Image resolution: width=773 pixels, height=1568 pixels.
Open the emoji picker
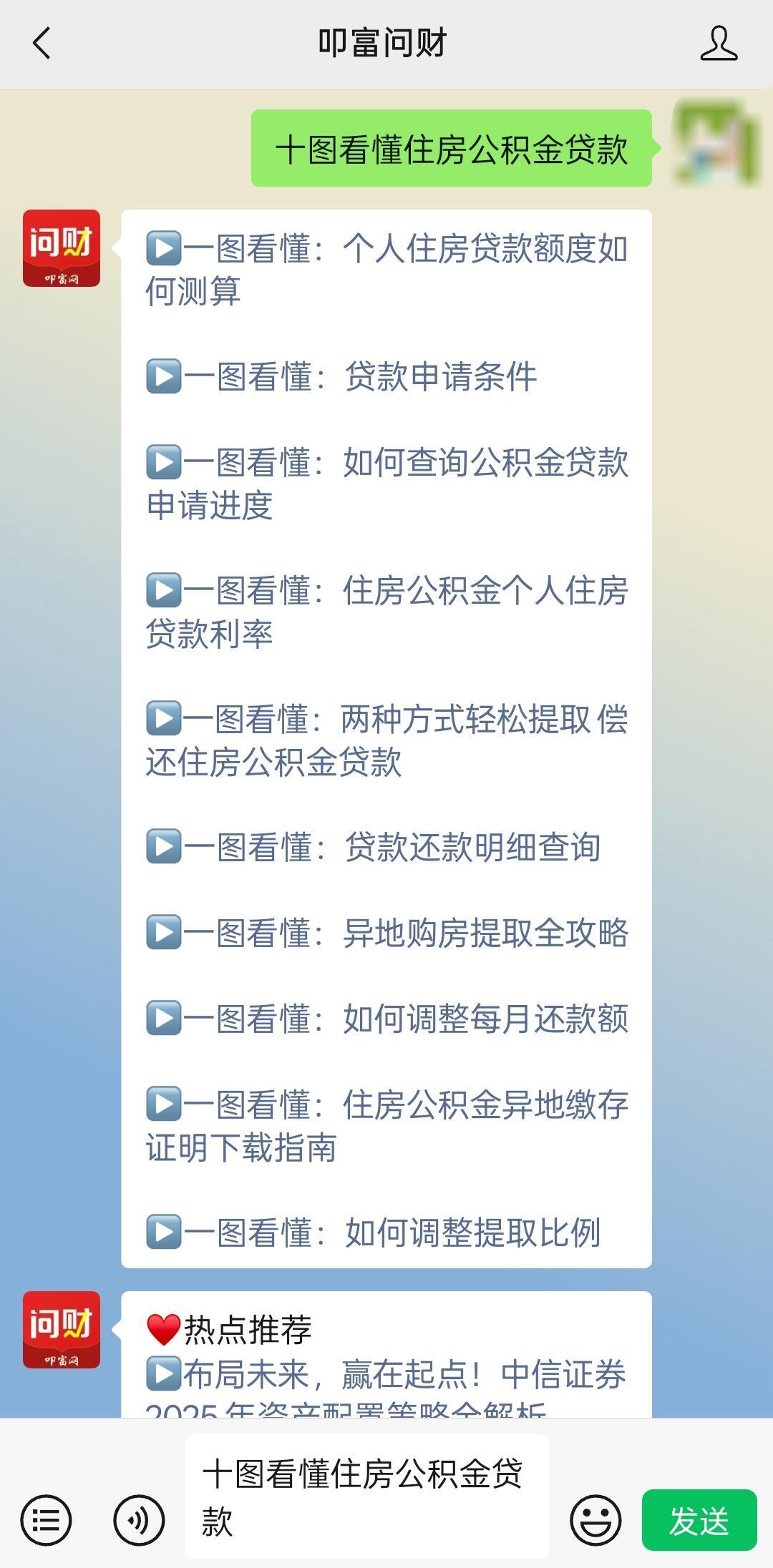click(x=595, y=1519)
